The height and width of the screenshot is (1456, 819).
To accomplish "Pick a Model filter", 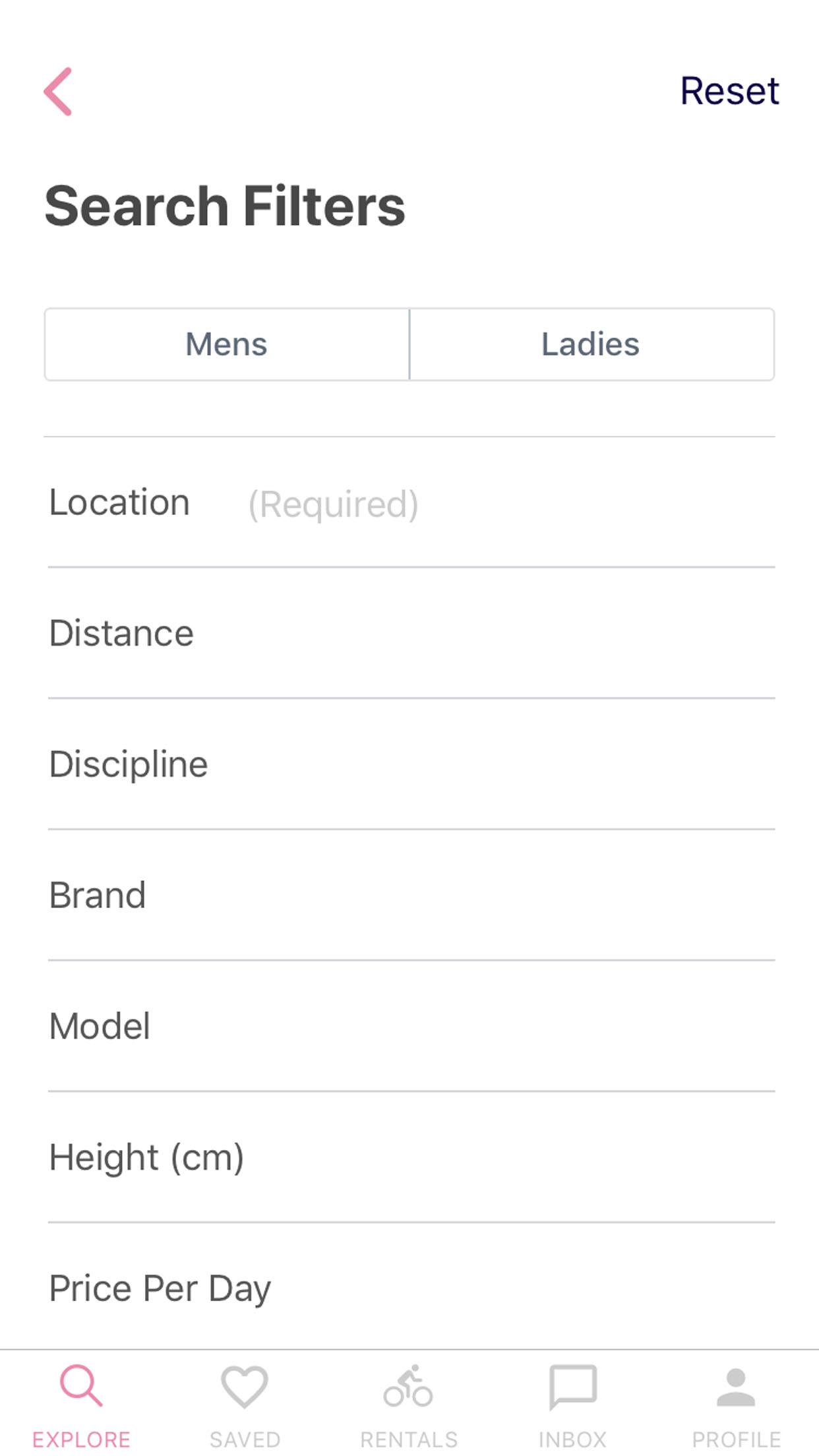I will 409,1027.
